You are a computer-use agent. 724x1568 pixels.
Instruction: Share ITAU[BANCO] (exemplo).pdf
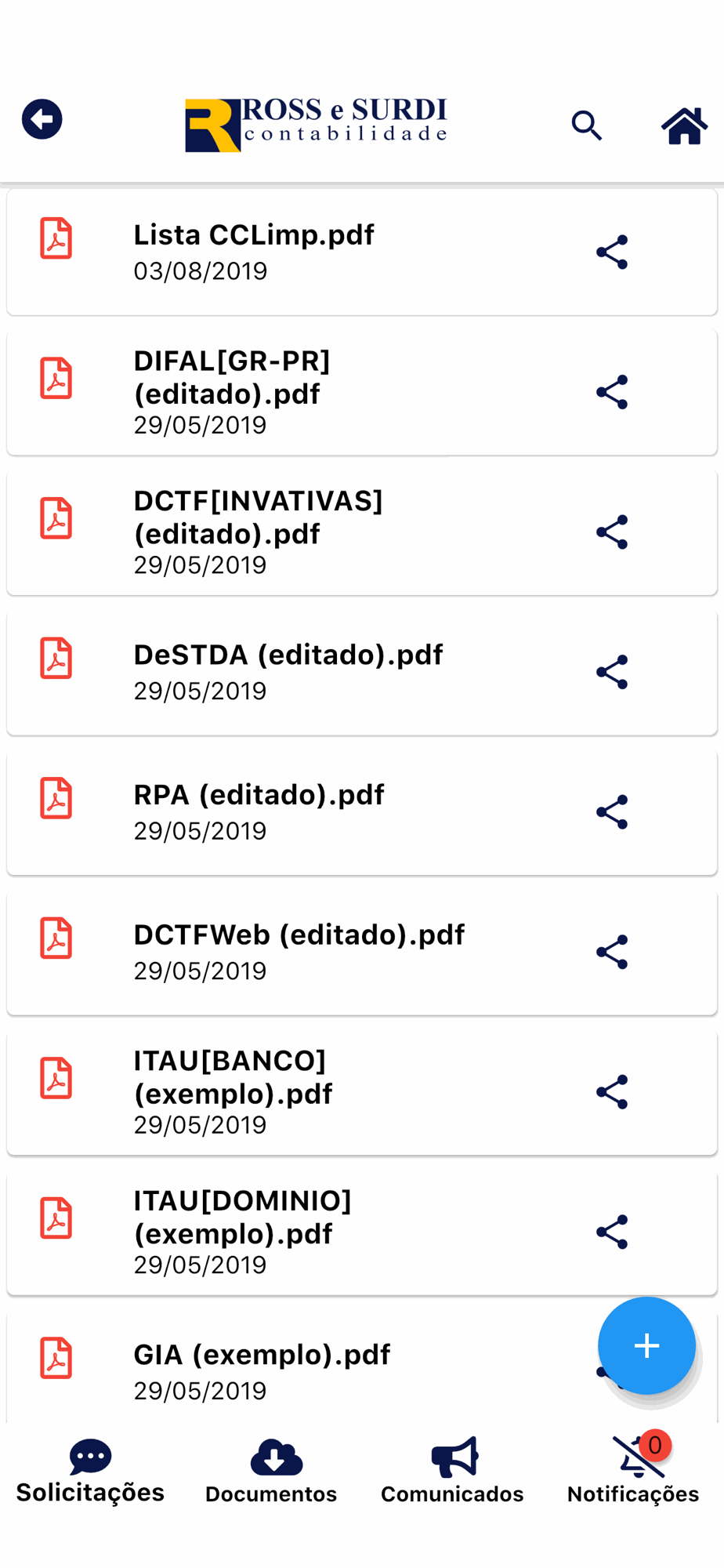tap(612, 1092)
